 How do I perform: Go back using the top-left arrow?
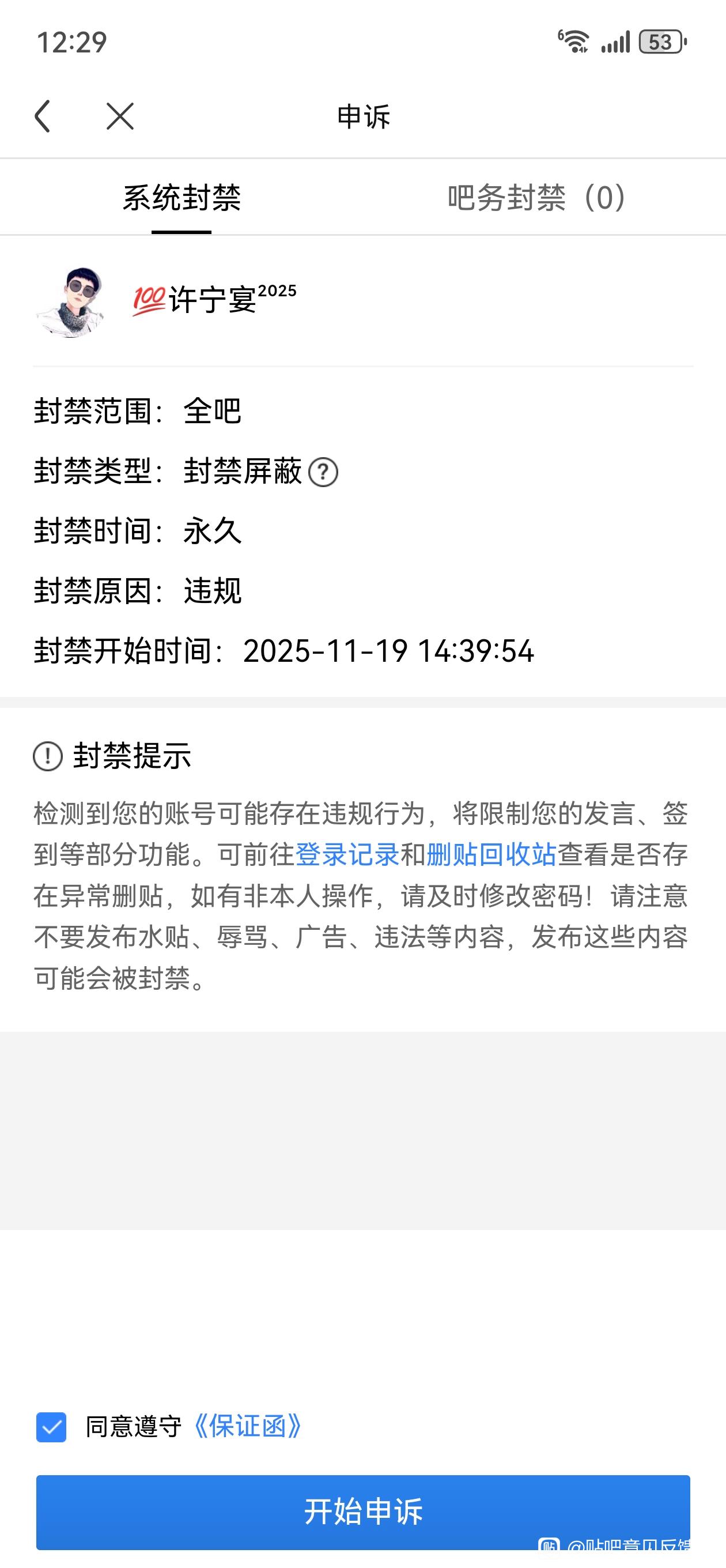click(x=43, y=116)
